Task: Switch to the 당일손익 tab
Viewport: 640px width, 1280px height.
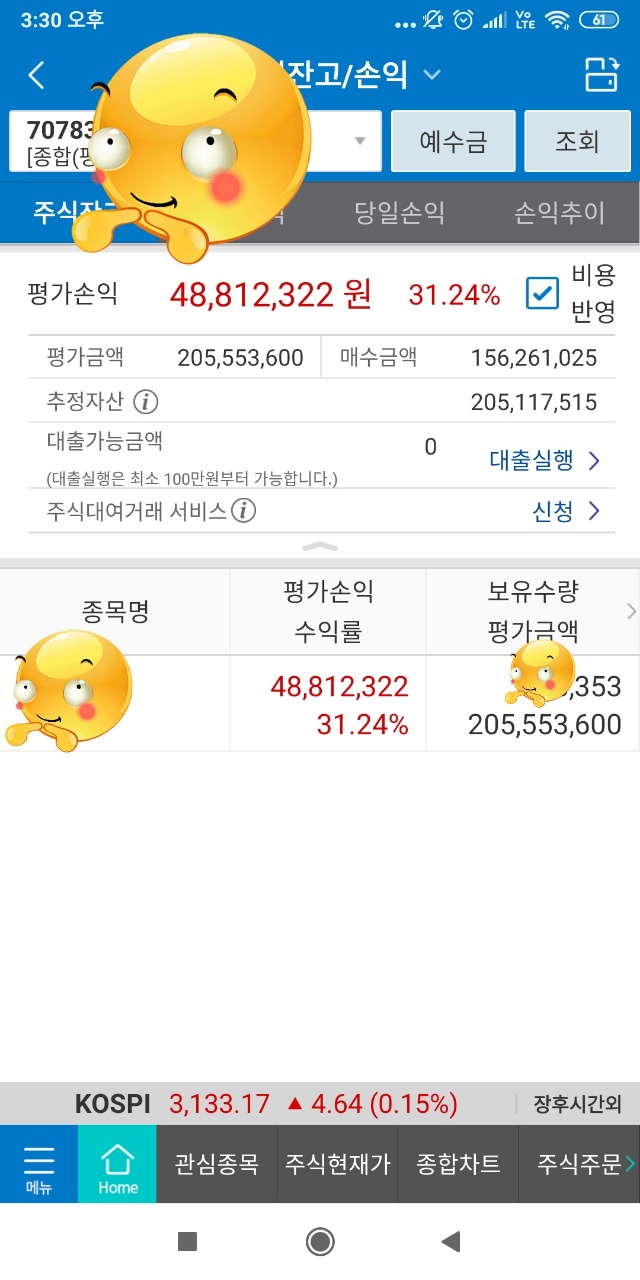Action: click(x=399, y=212)
